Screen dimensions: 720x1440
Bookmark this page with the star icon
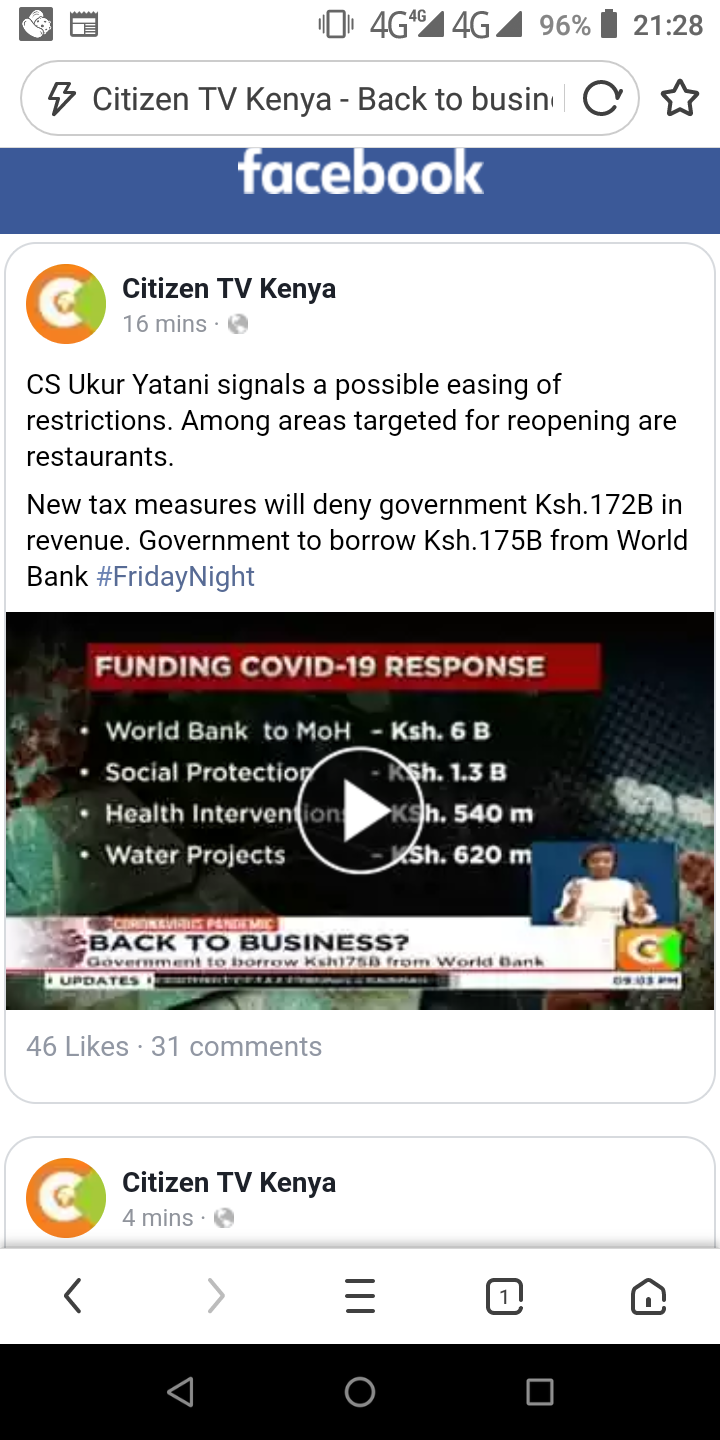coord(680,99)
